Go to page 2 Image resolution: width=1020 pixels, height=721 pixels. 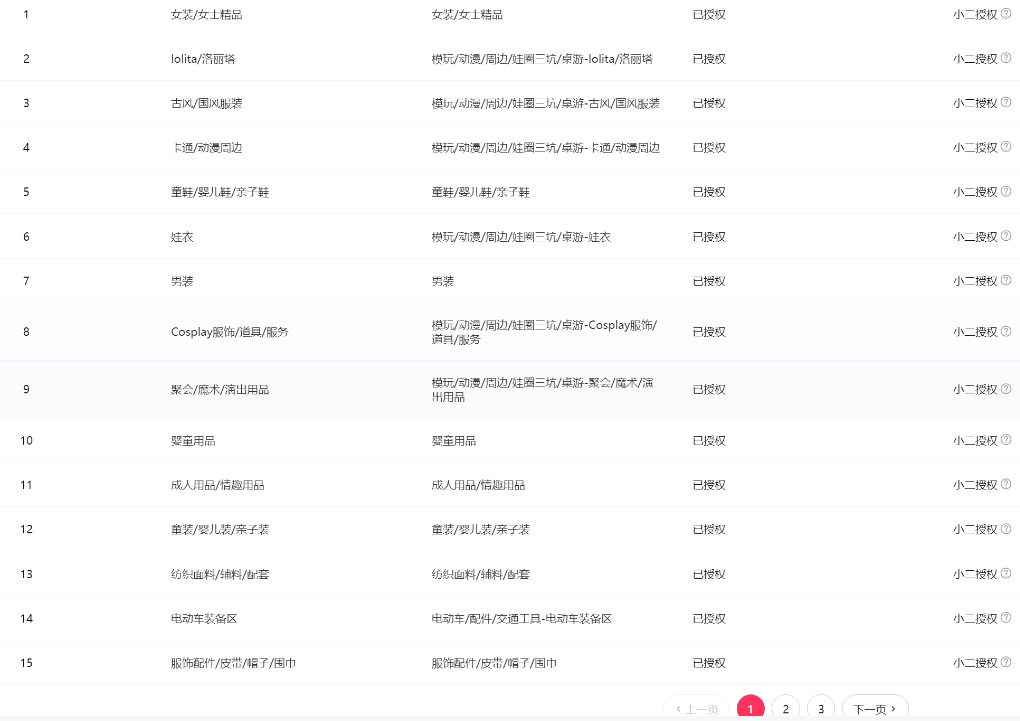tap(785, 708)
